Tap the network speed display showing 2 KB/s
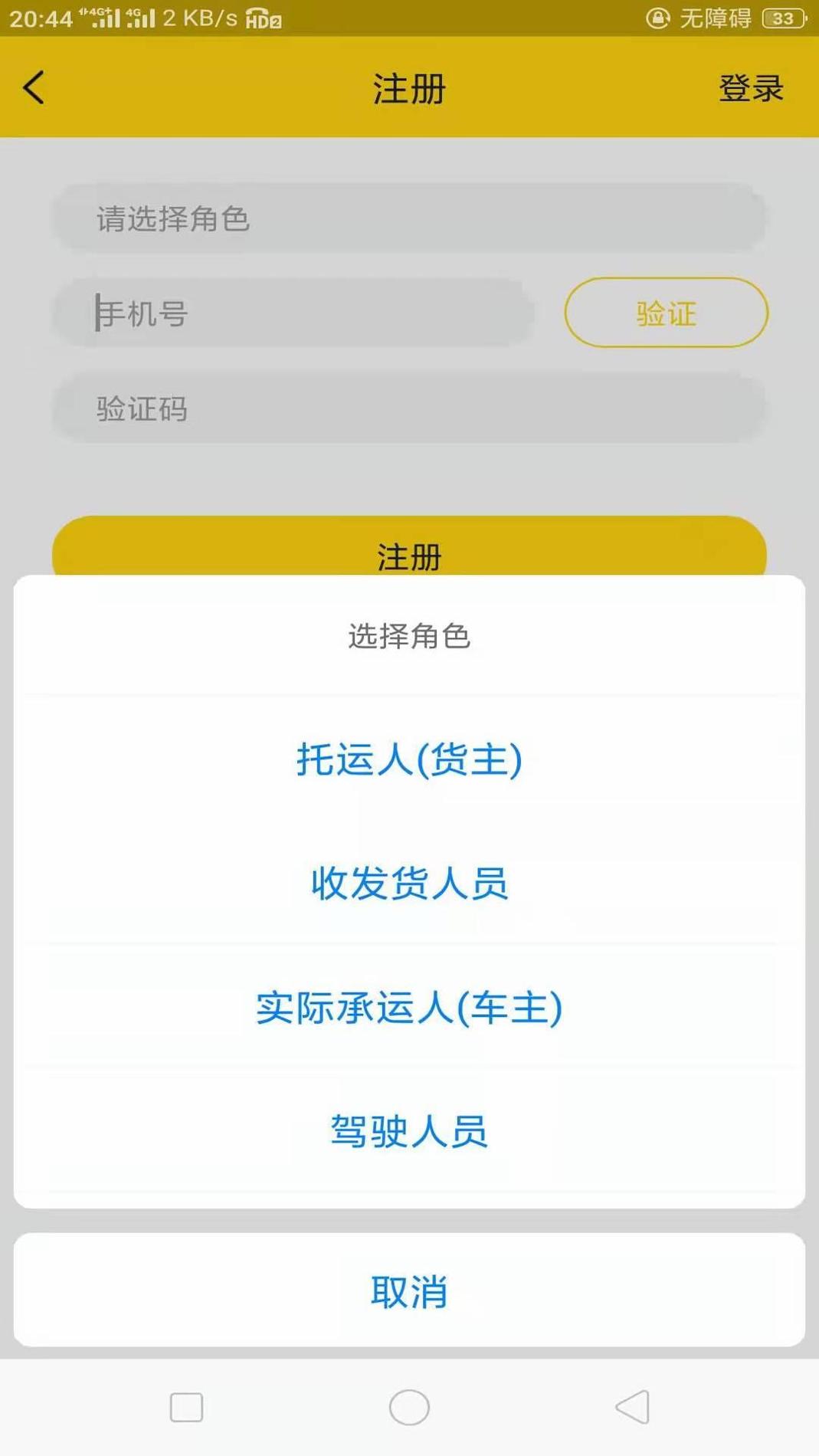Image resolution: width=819 pixels, height=1456 pixels. click(201, 19)
